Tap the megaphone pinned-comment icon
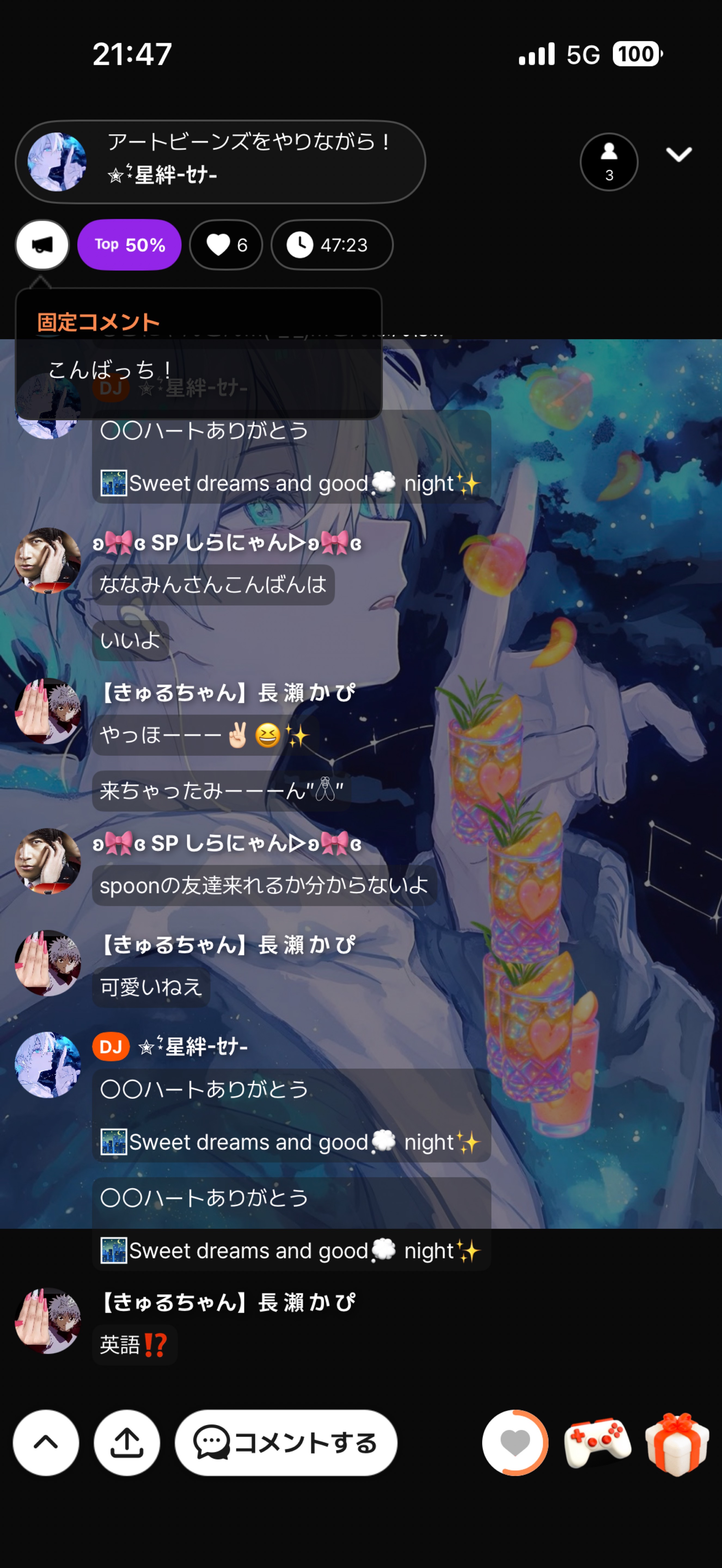Screen dimensions: 722x1568 [41, 245]
